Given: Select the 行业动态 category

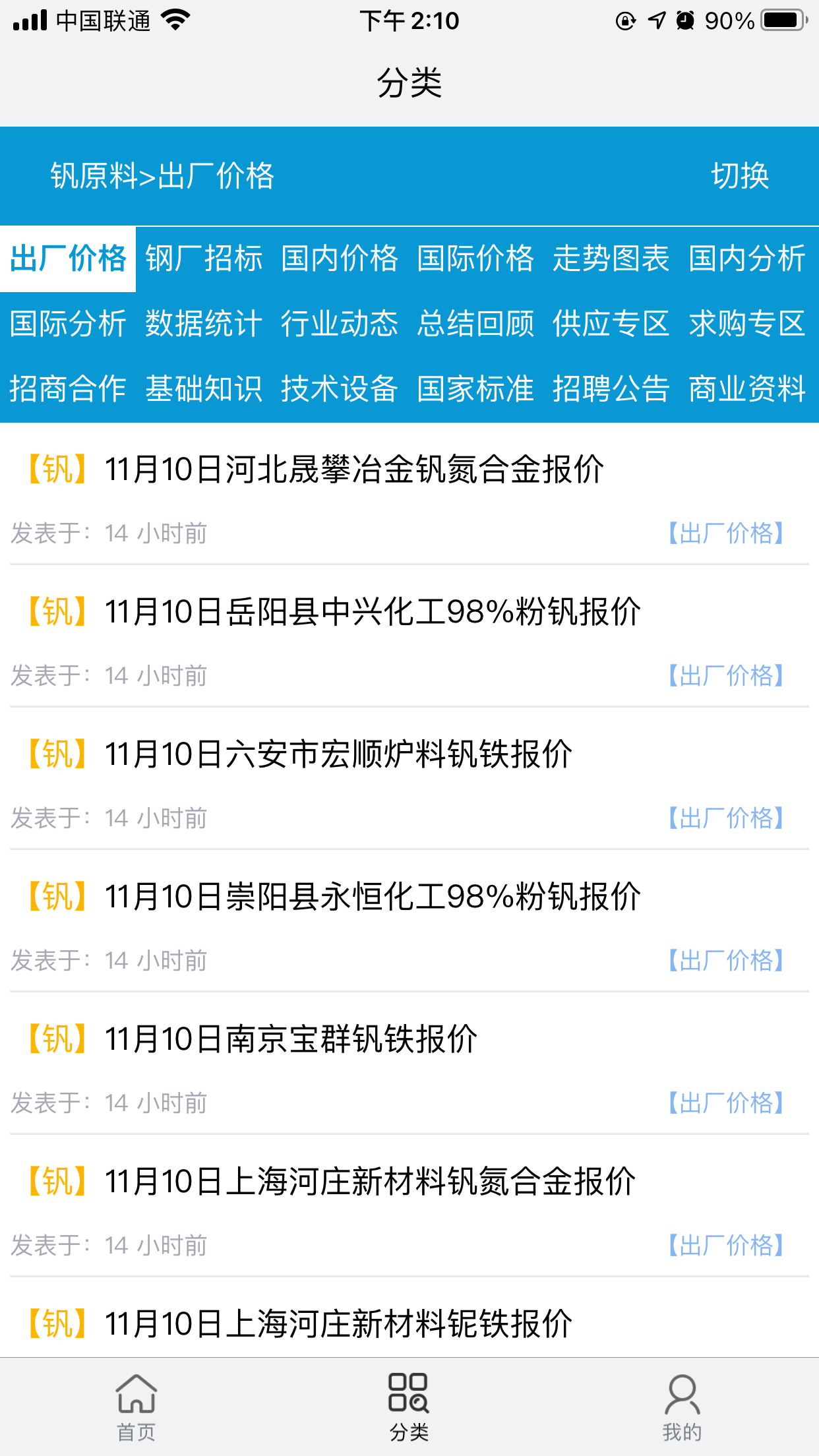Looking at the screenshot, I should [340, 323].
